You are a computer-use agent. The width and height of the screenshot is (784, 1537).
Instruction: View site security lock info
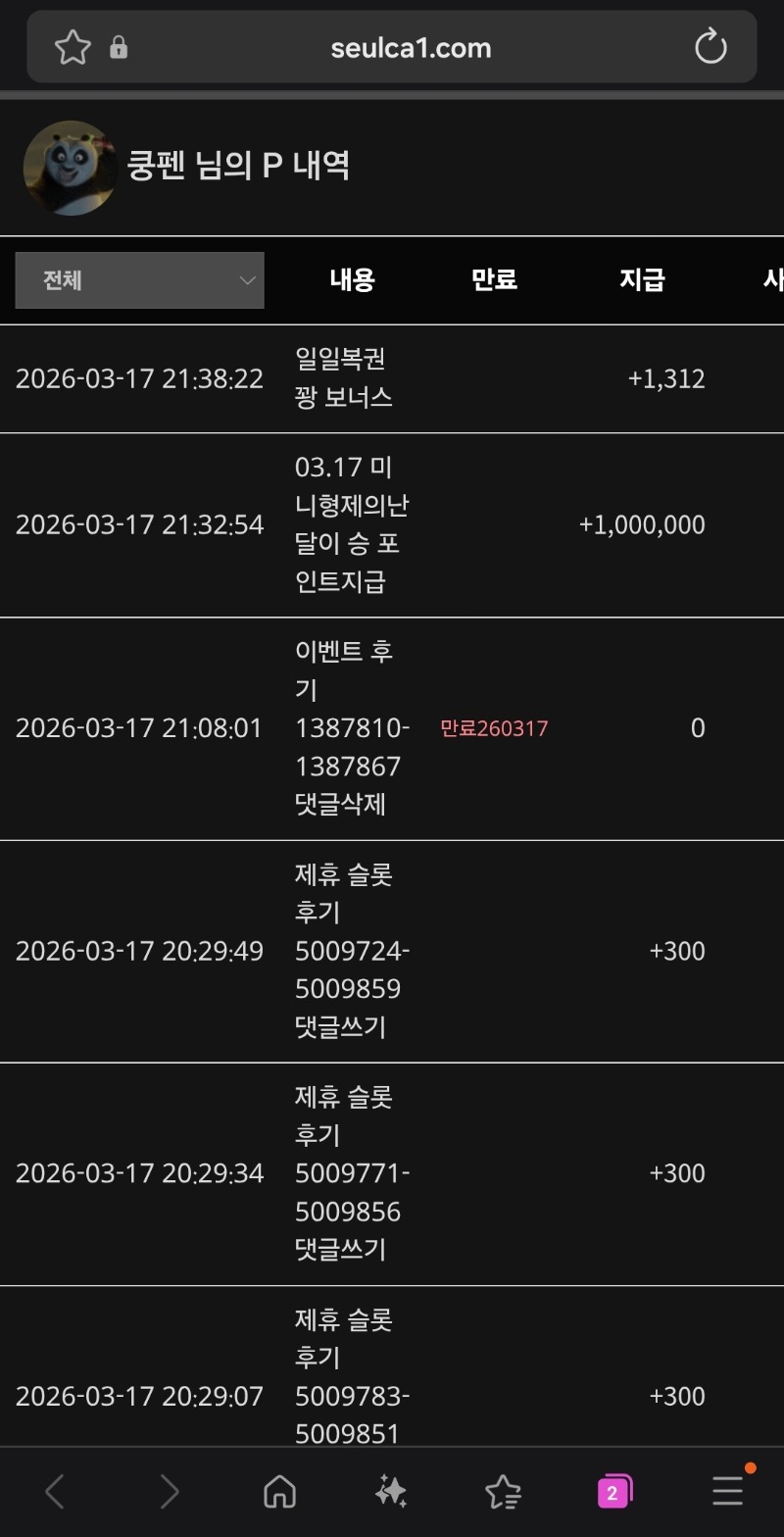119,47
